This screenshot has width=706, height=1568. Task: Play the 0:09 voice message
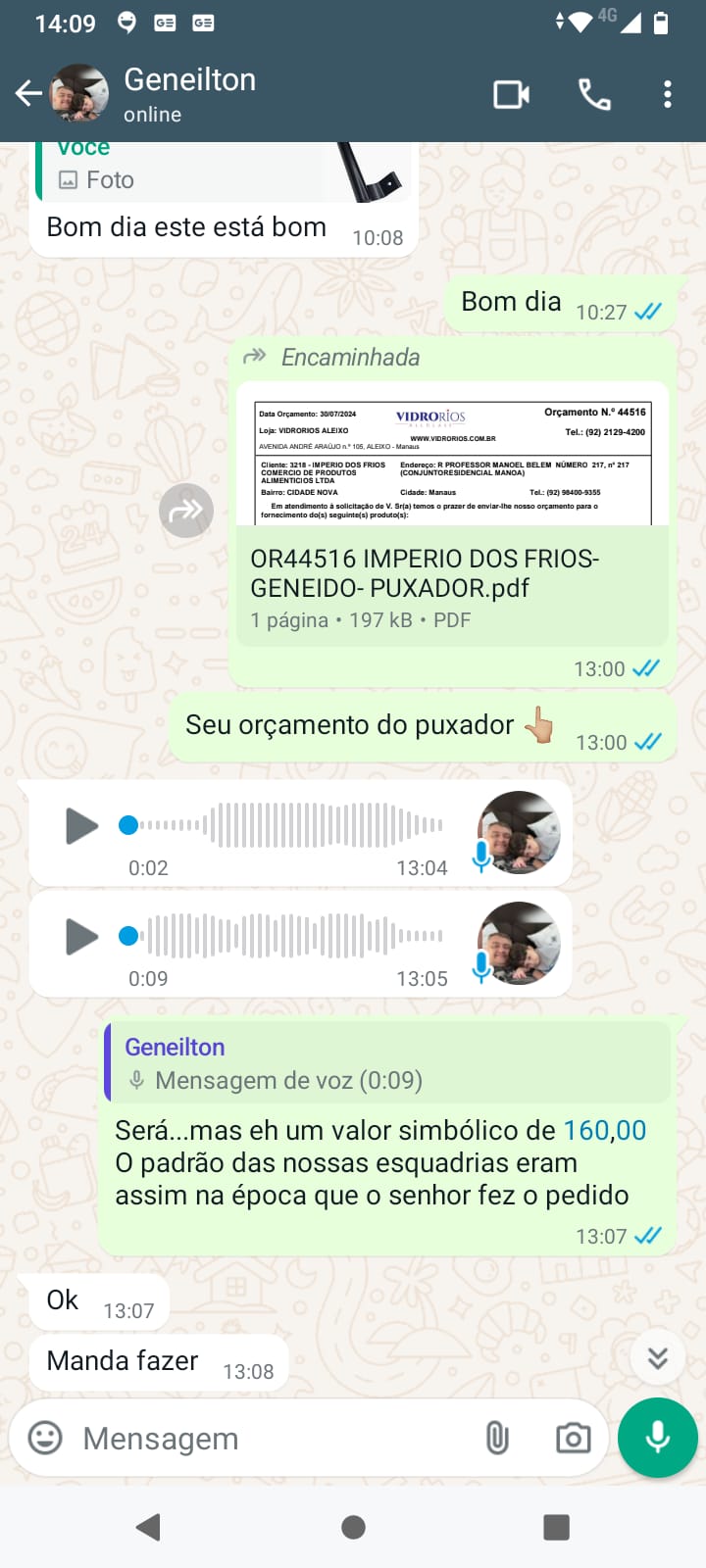[x=81, y=937]
